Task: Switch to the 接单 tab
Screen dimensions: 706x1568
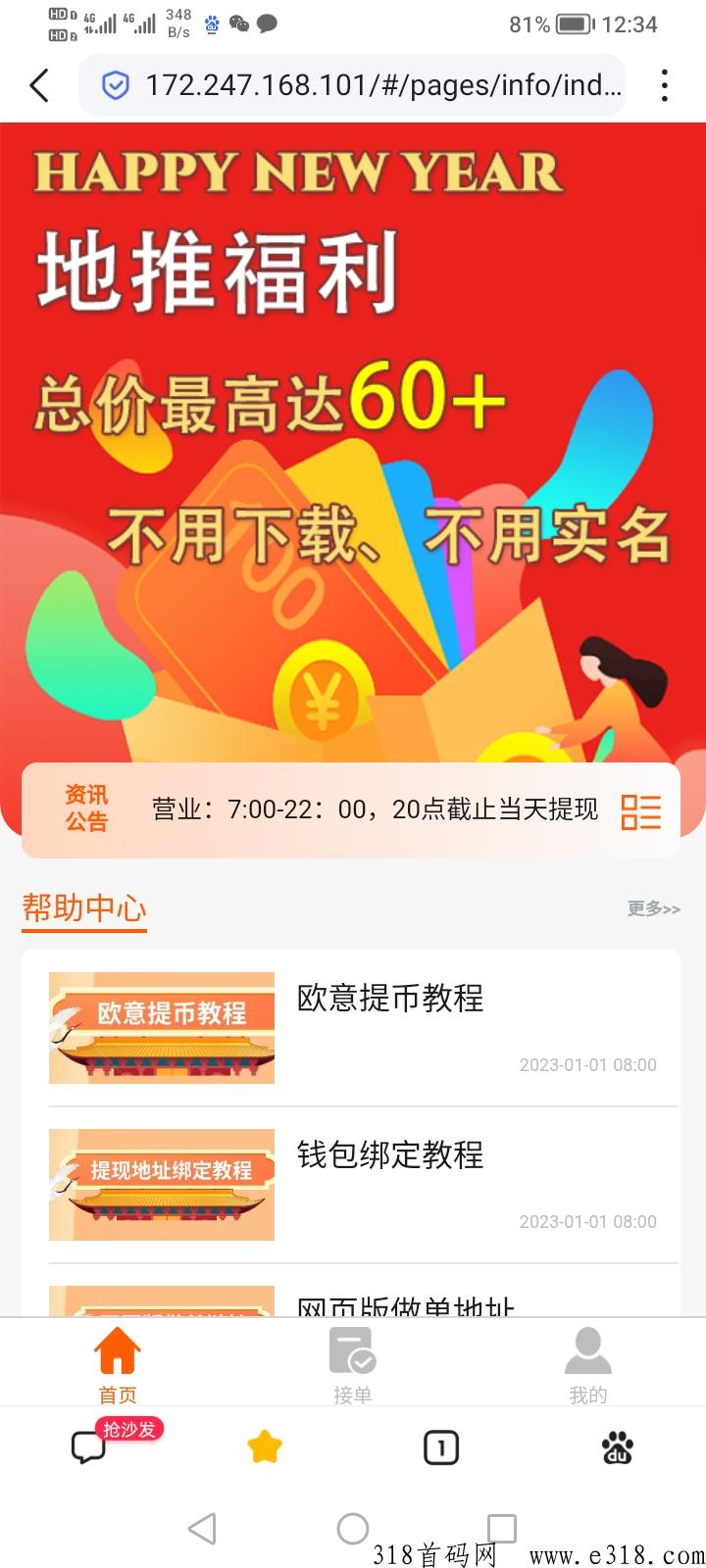Action: point(353,1363)
